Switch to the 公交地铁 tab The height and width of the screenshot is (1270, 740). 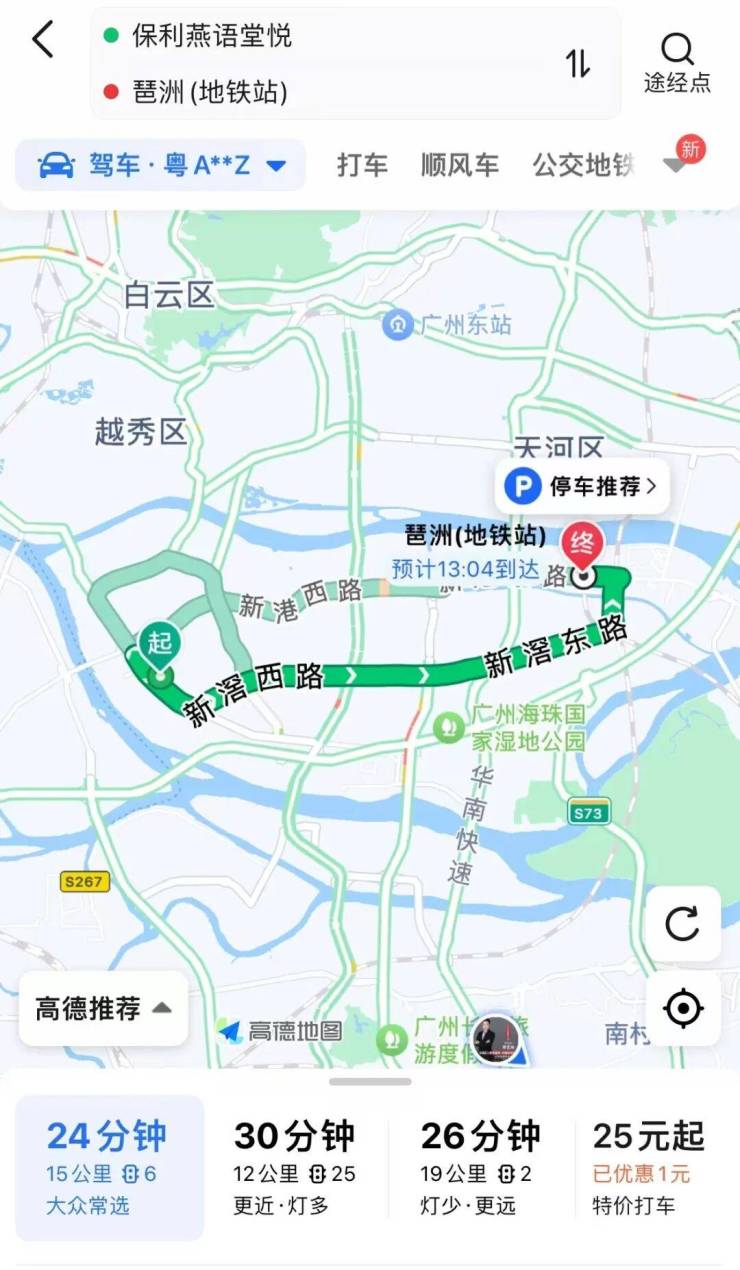click(x=583, y=165)
